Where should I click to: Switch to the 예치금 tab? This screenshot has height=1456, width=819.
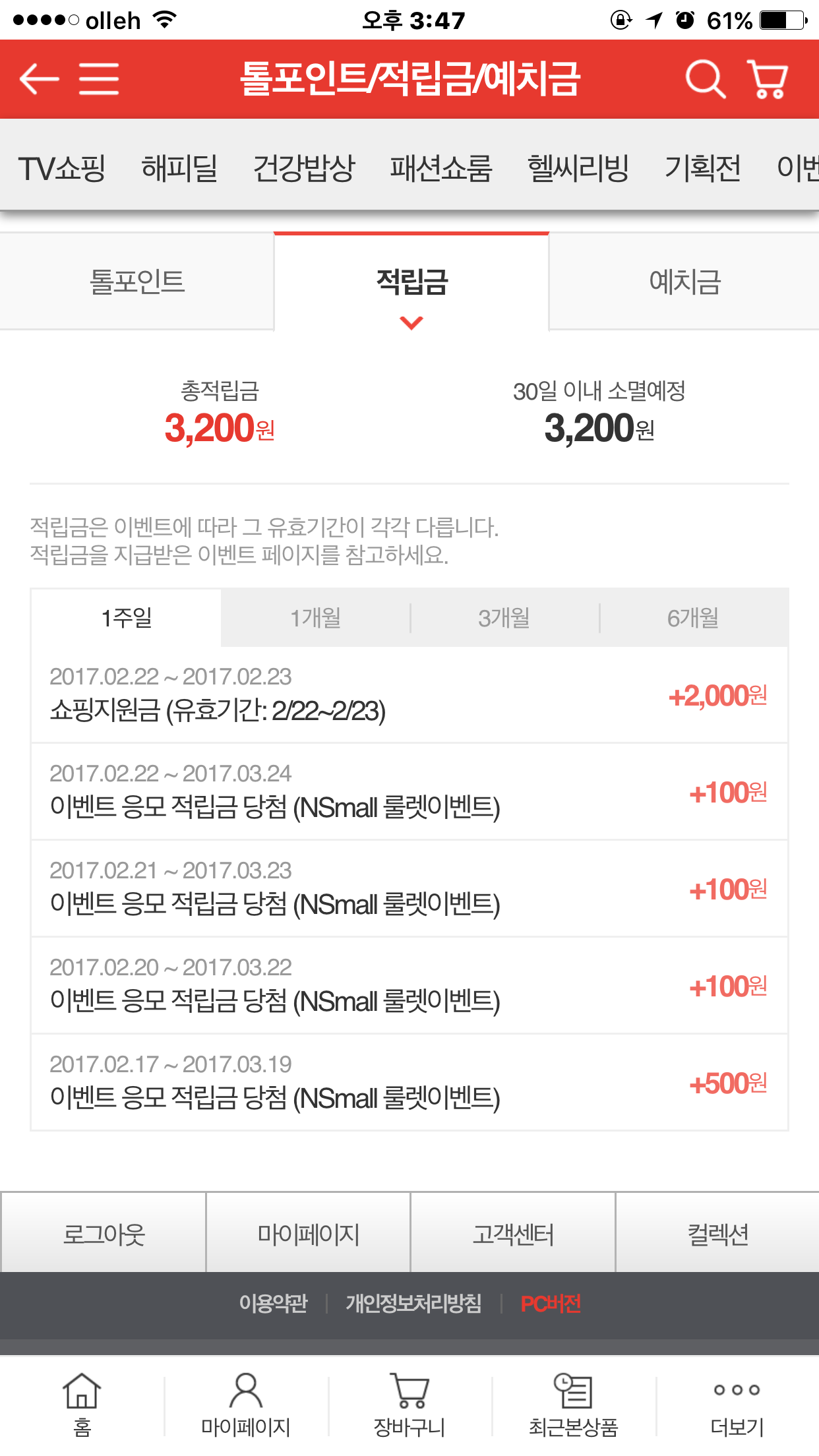pyautogui.click(x=684, y=282)
